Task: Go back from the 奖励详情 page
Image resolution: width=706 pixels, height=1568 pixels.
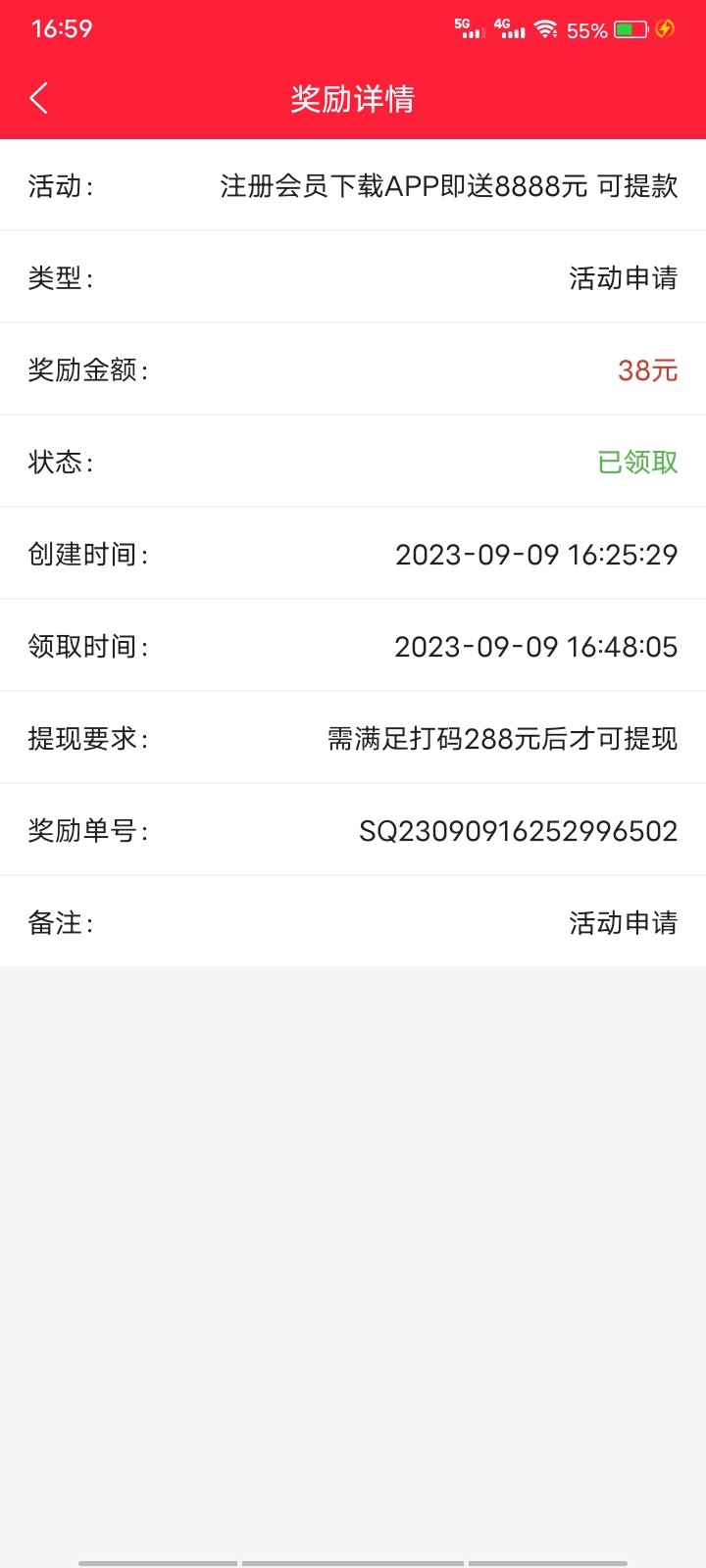Action: coord(39,98)
